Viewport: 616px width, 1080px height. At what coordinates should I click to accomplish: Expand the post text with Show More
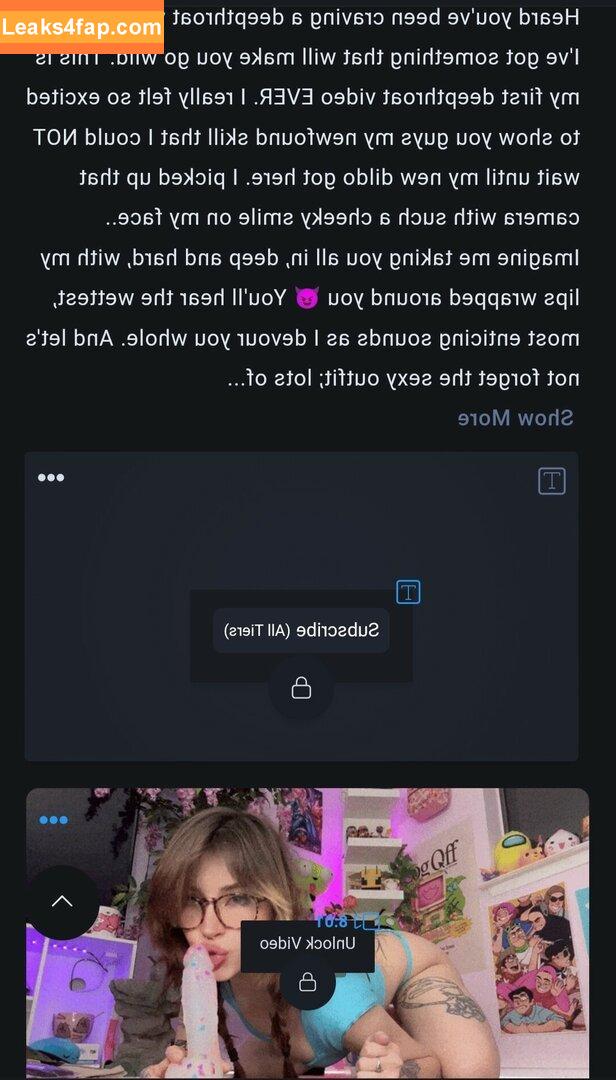click(515, 418)
